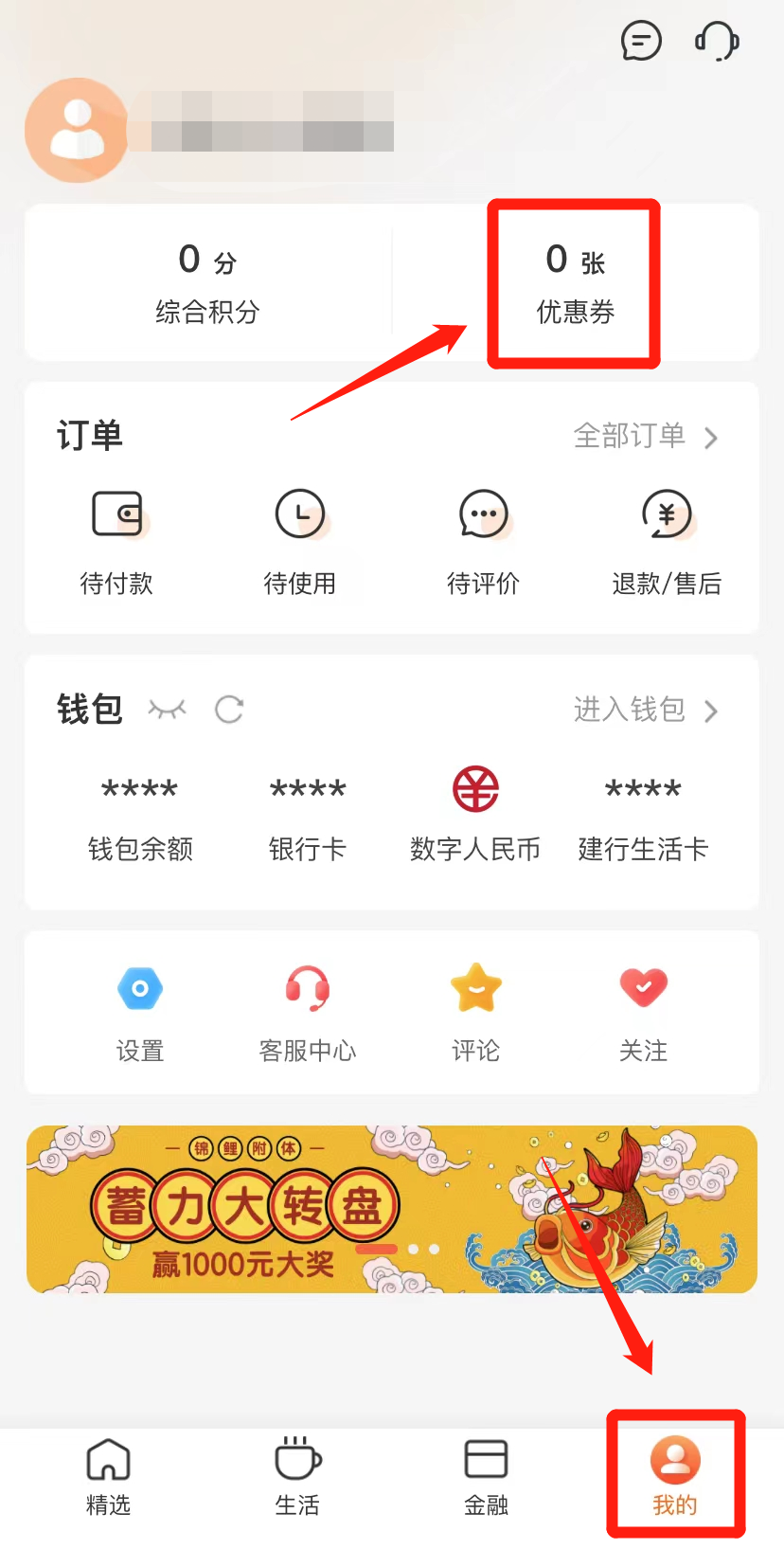784x1549 pixels.
Task: Tap the profile avatar
Action: pyautogui.click(x=76, y=131)
